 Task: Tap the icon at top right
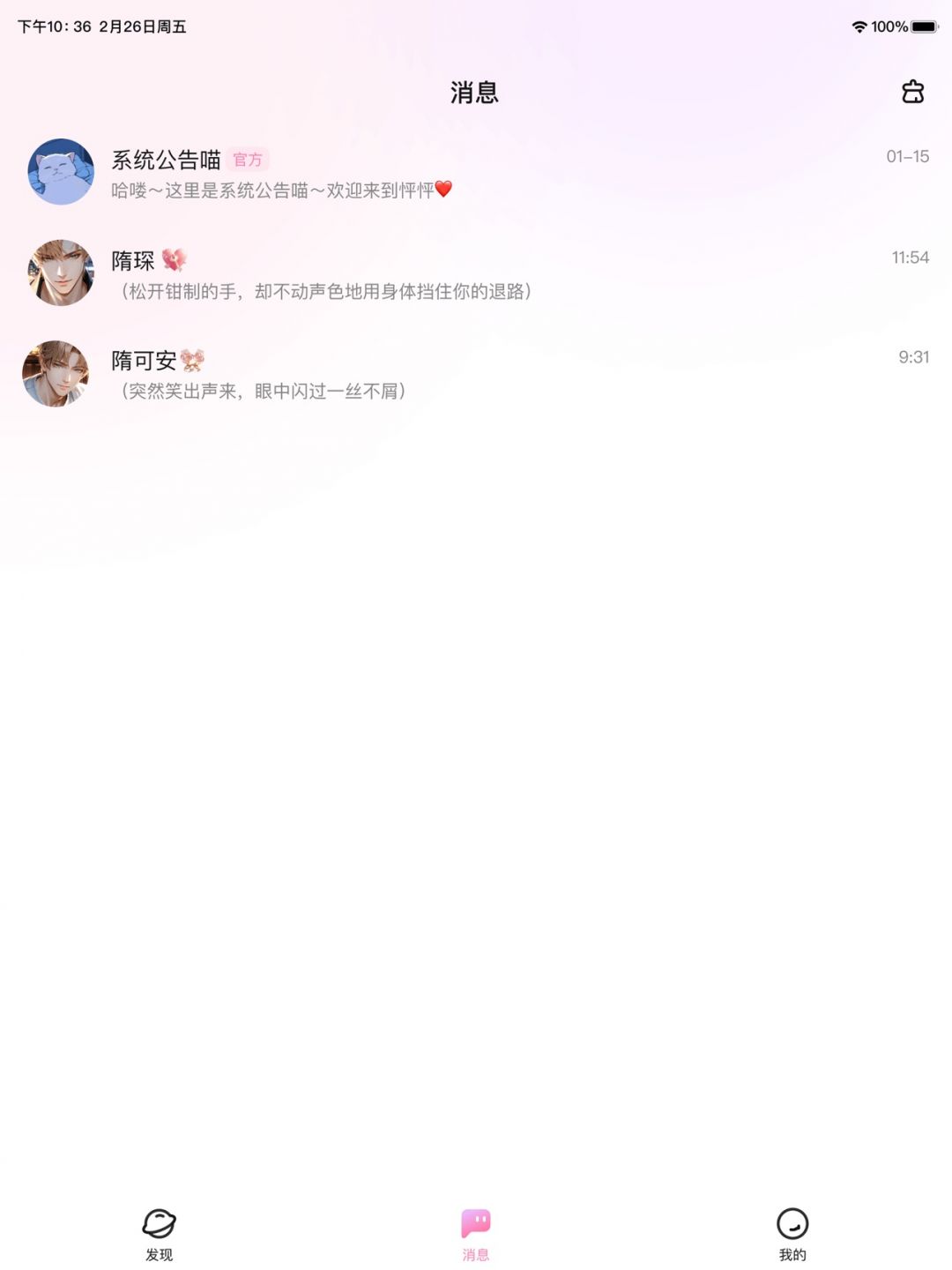(912, 92)
